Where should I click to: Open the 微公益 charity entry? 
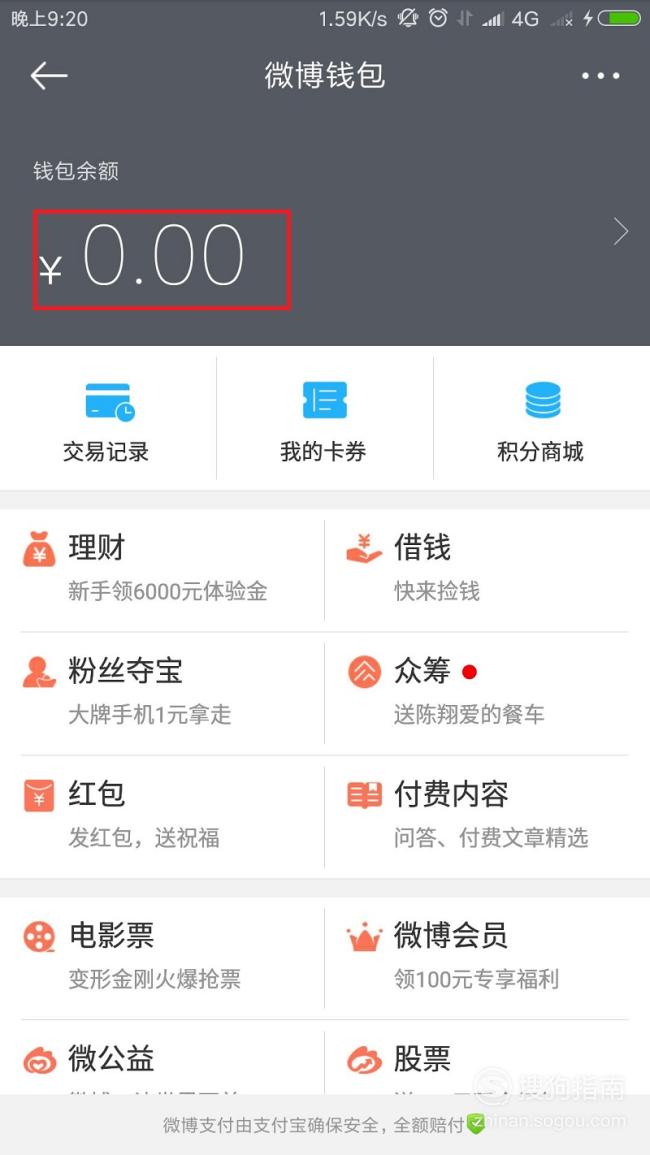tap(162, 1061)
